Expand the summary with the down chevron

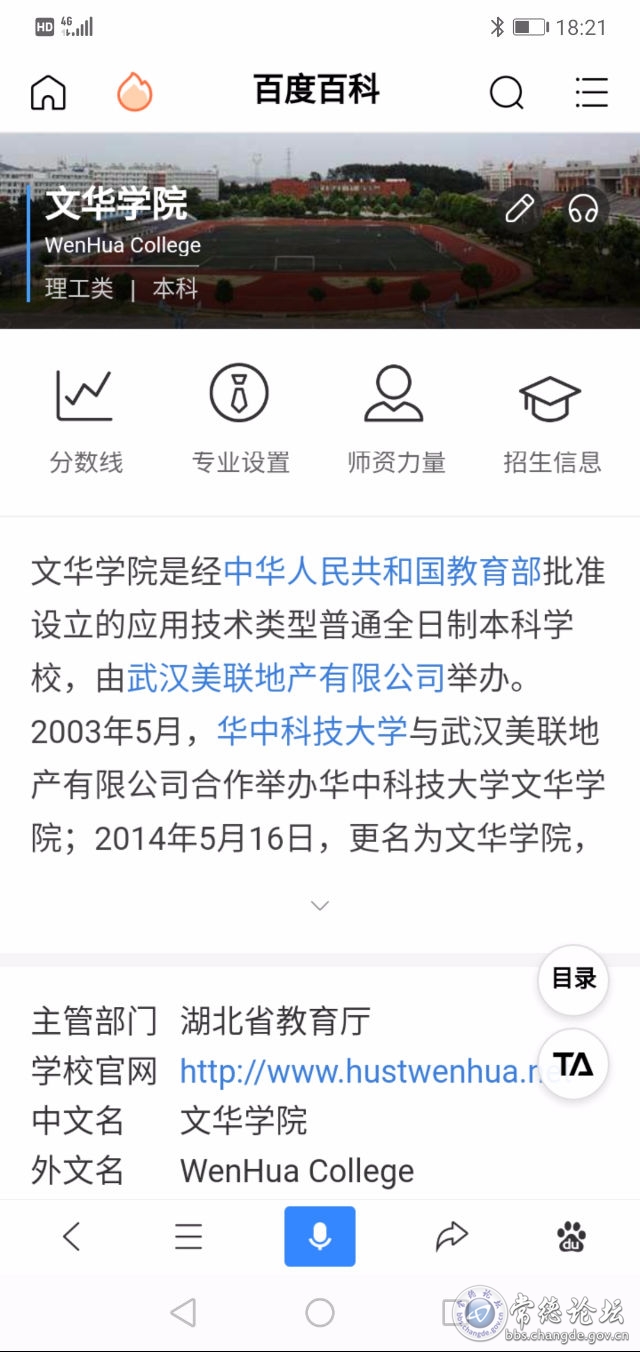click(320, 905)
